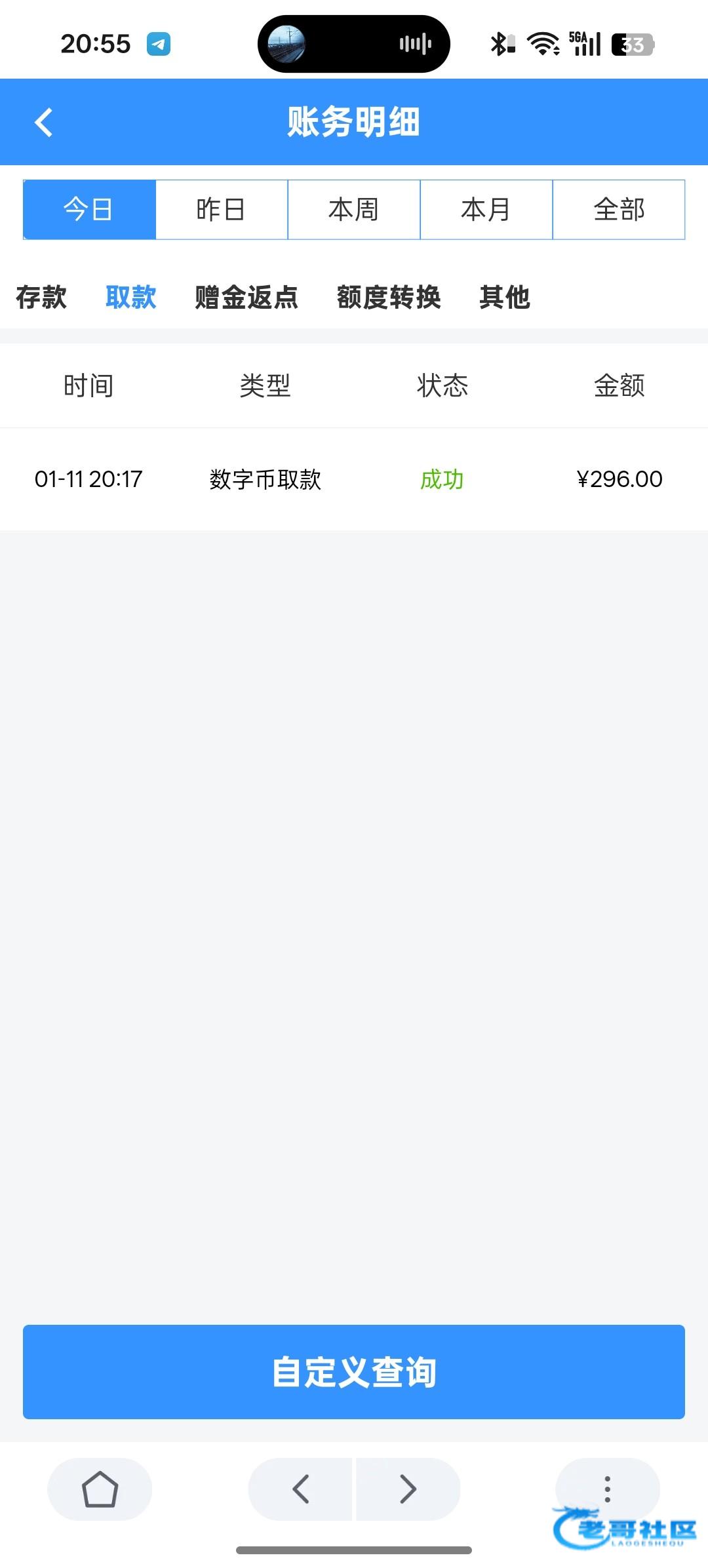
Task: Select the 取款 category tab
Action: pyautogui.click(x=131, y=297)
